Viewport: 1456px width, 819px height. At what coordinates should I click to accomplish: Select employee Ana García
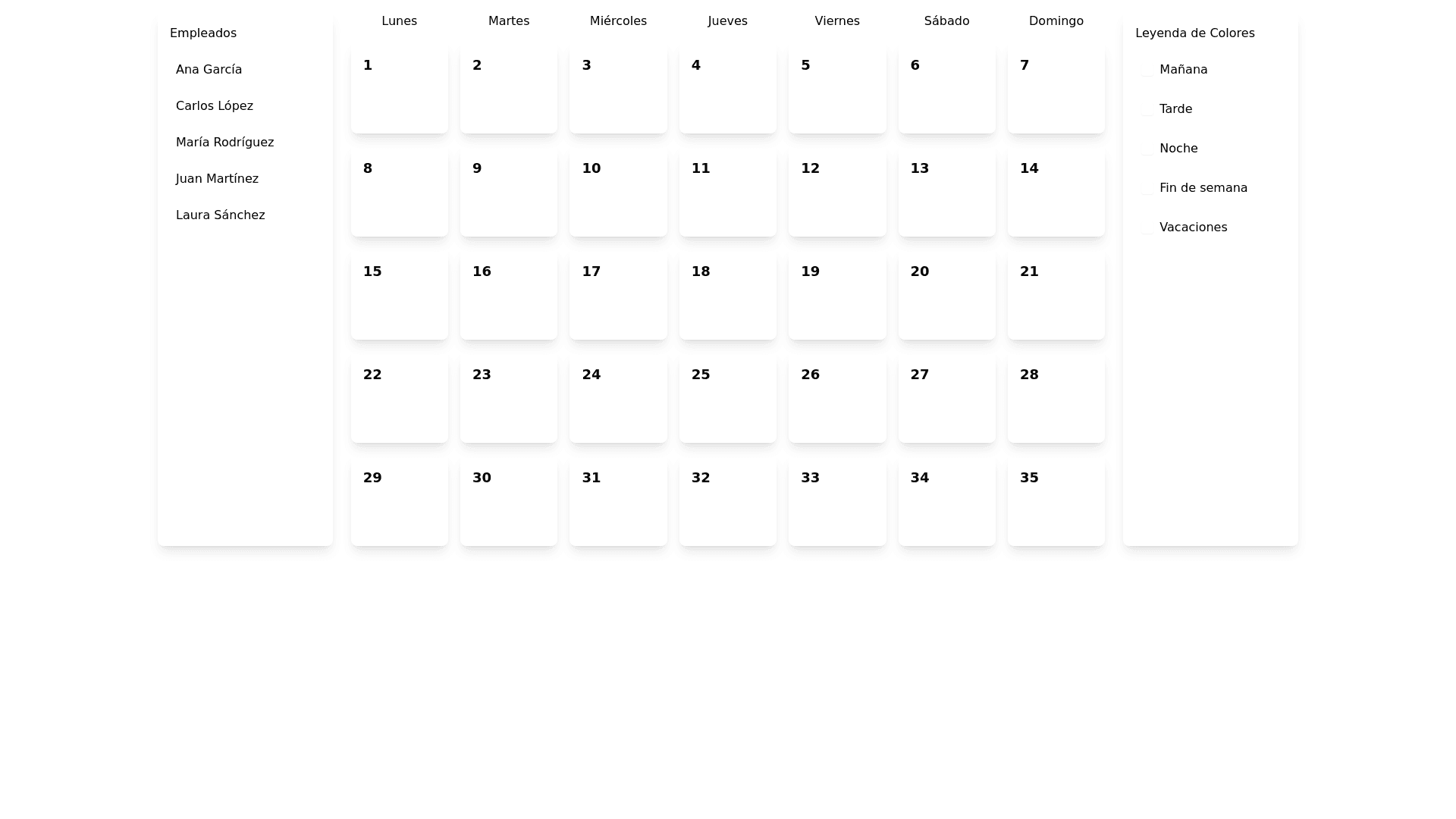(x=209, y=70)
